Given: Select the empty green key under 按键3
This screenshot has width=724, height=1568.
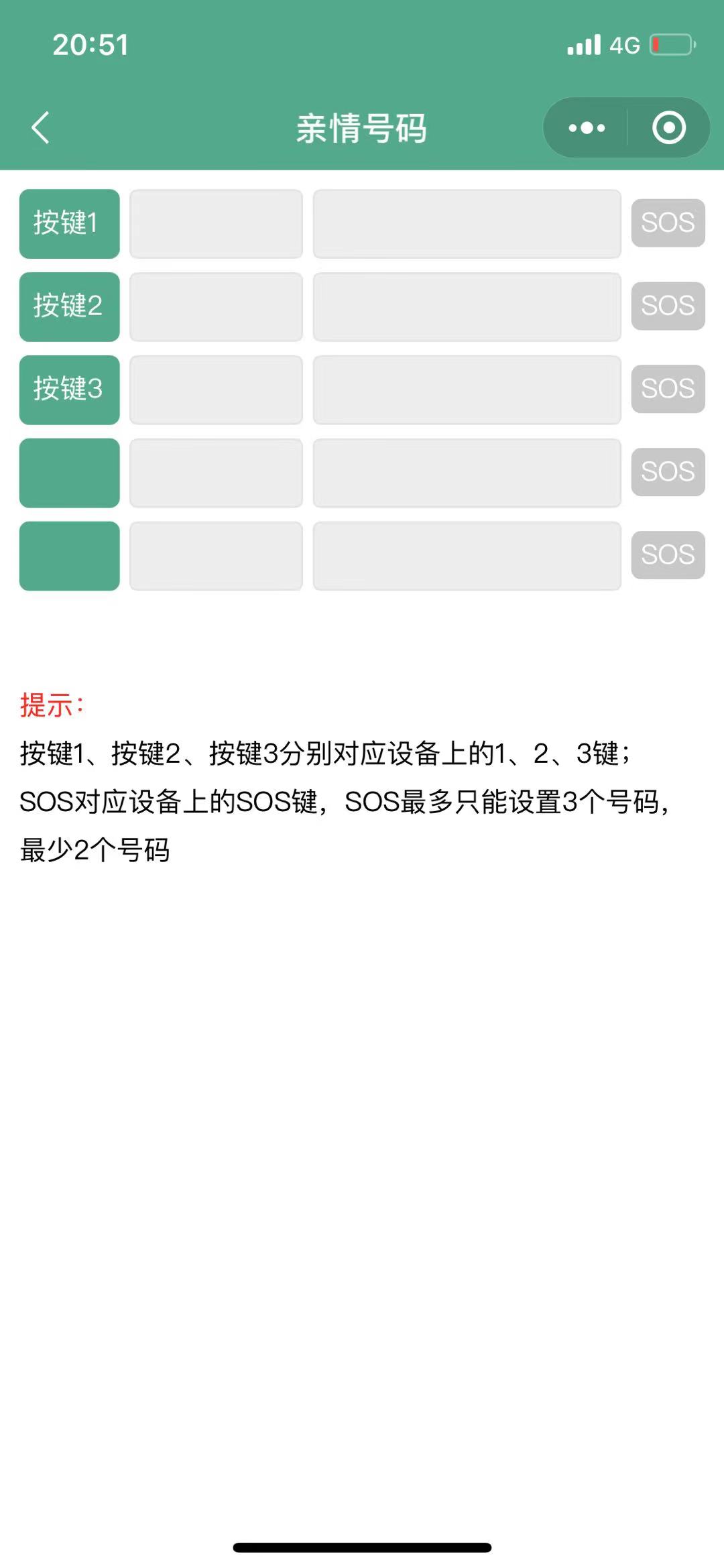Looking at the screenshot, I should (x=69, y=472).
